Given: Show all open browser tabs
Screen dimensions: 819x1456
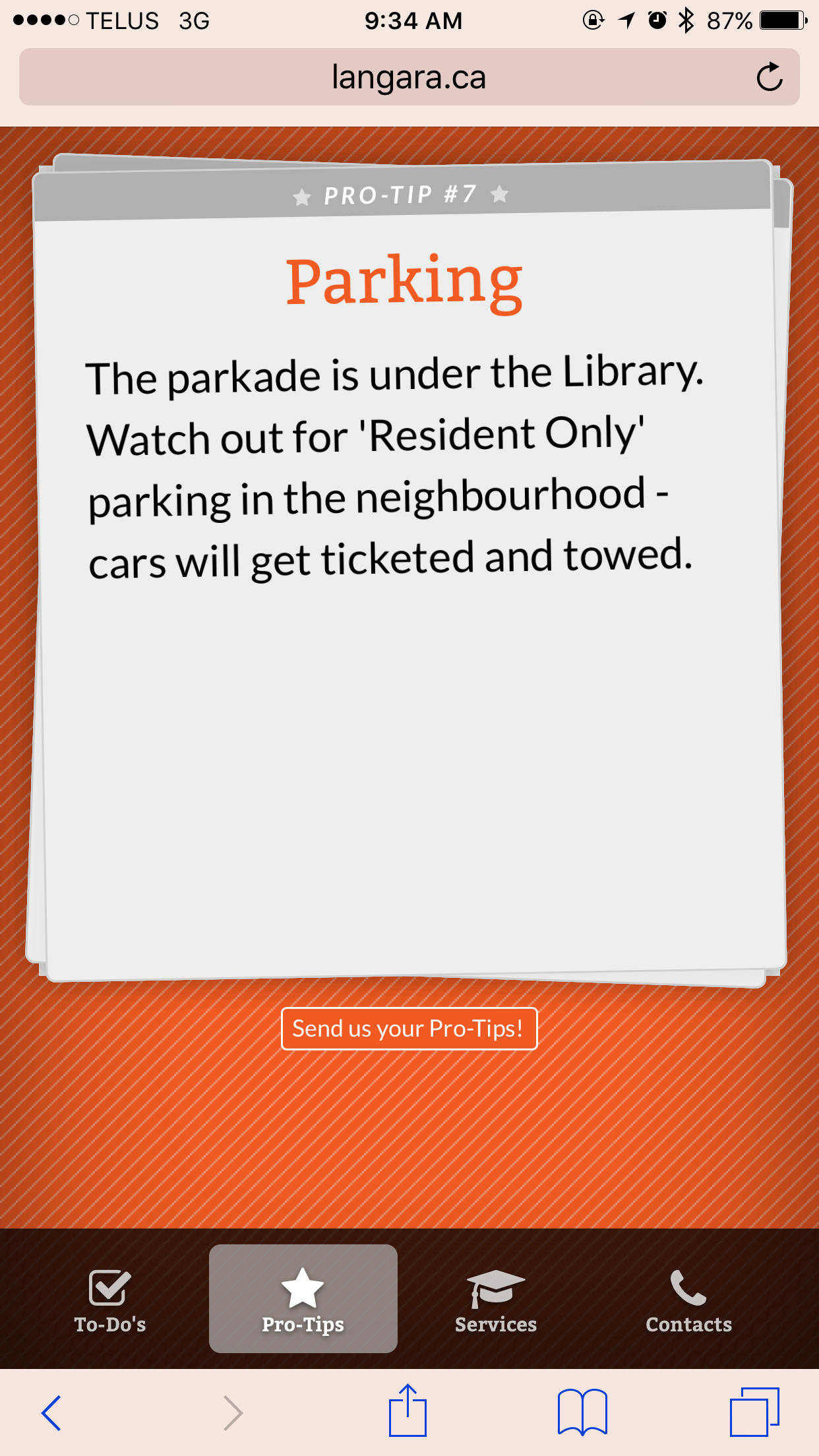Looking at the screenshot, I should coord(754,1412).
